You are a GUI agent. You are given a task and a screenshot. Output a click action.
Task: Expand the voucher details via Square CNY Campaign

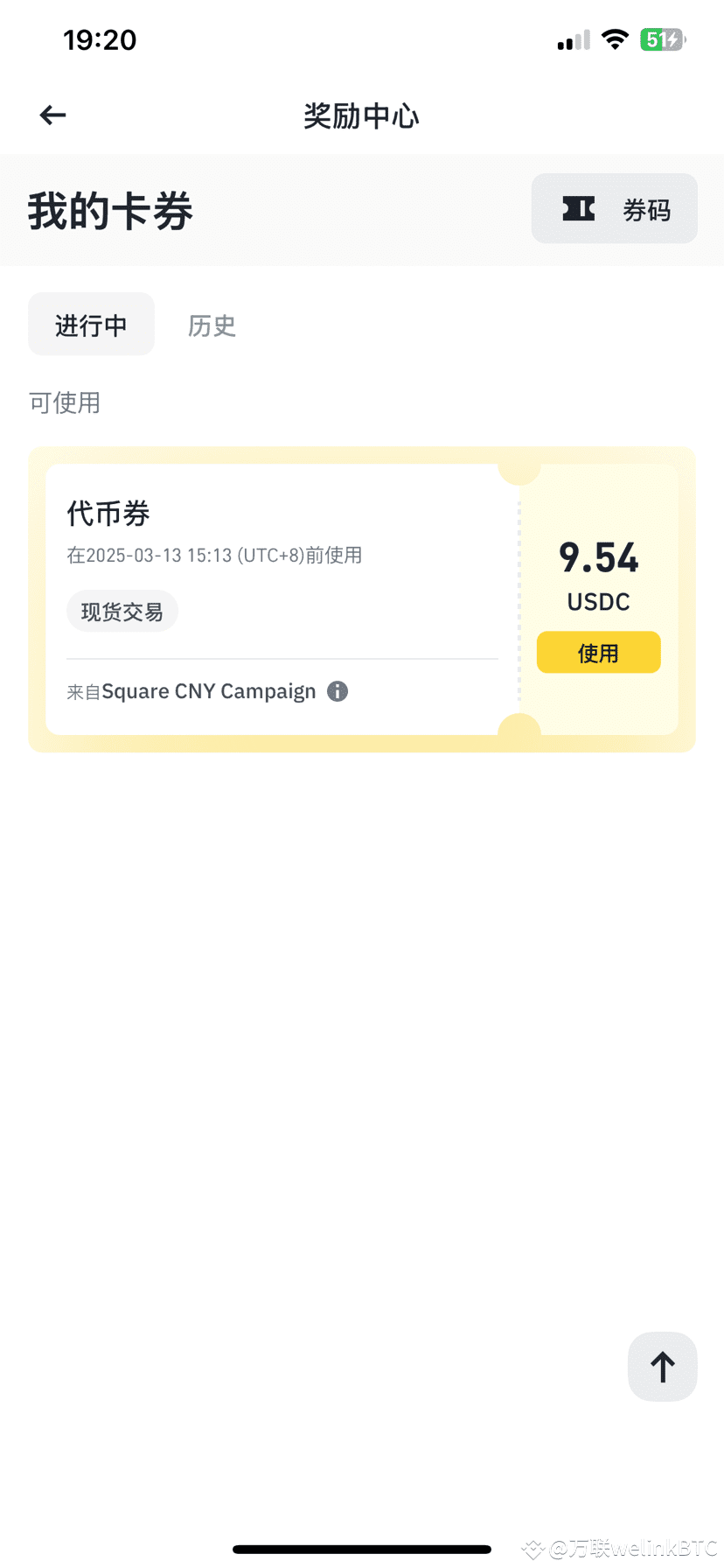pos(209,691)
